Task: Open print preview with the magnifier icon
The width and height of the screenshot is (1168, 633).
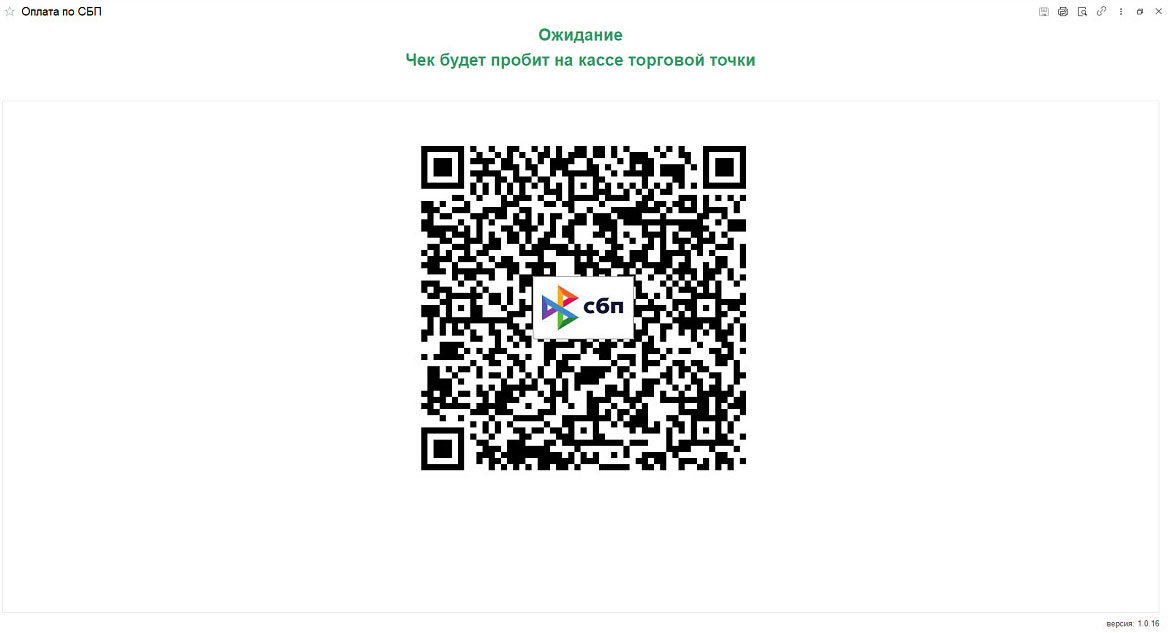Action: (1082, 12)
